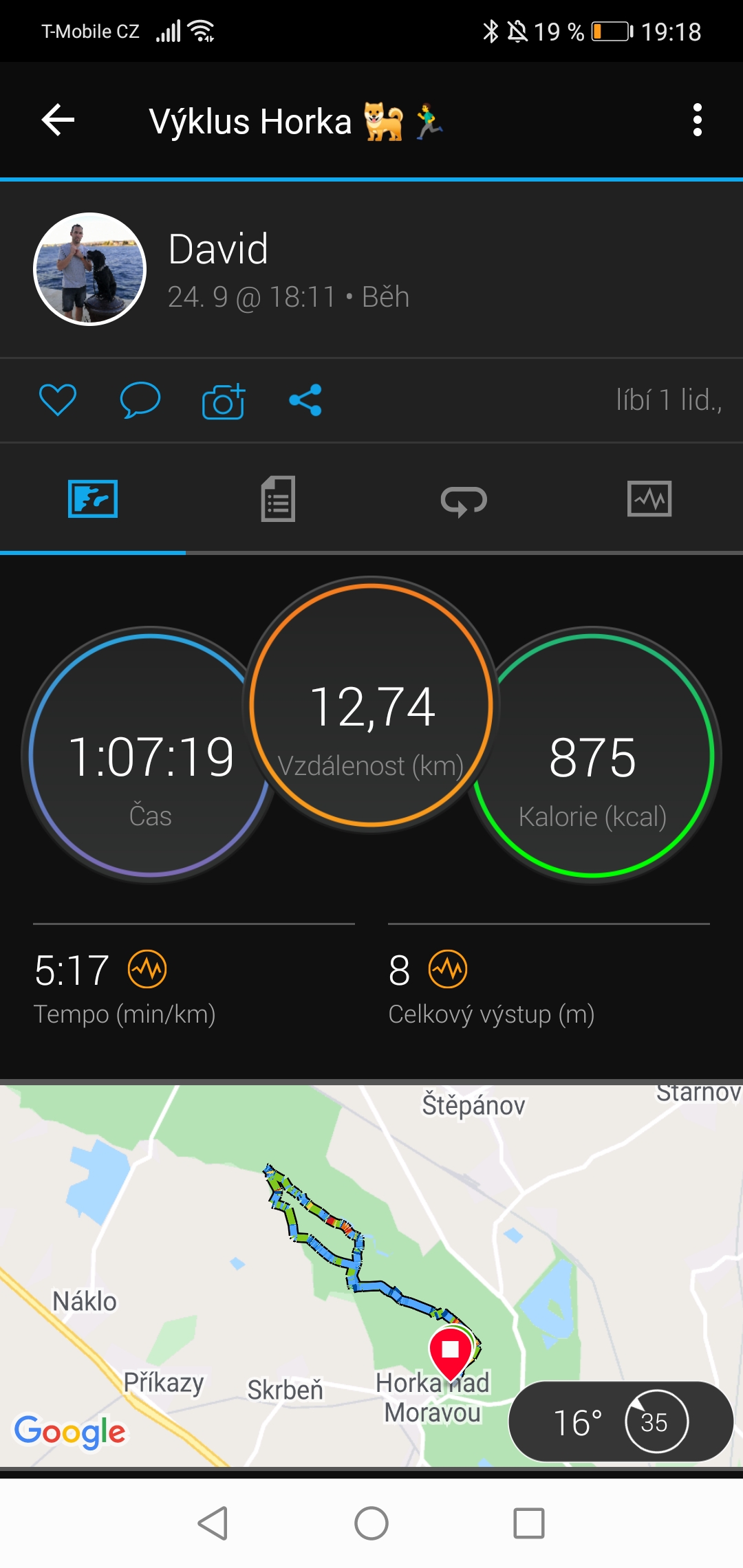Add a photo to the activity
The height and width of the screenshot is (1568, 743).
[x=224, y=400]
